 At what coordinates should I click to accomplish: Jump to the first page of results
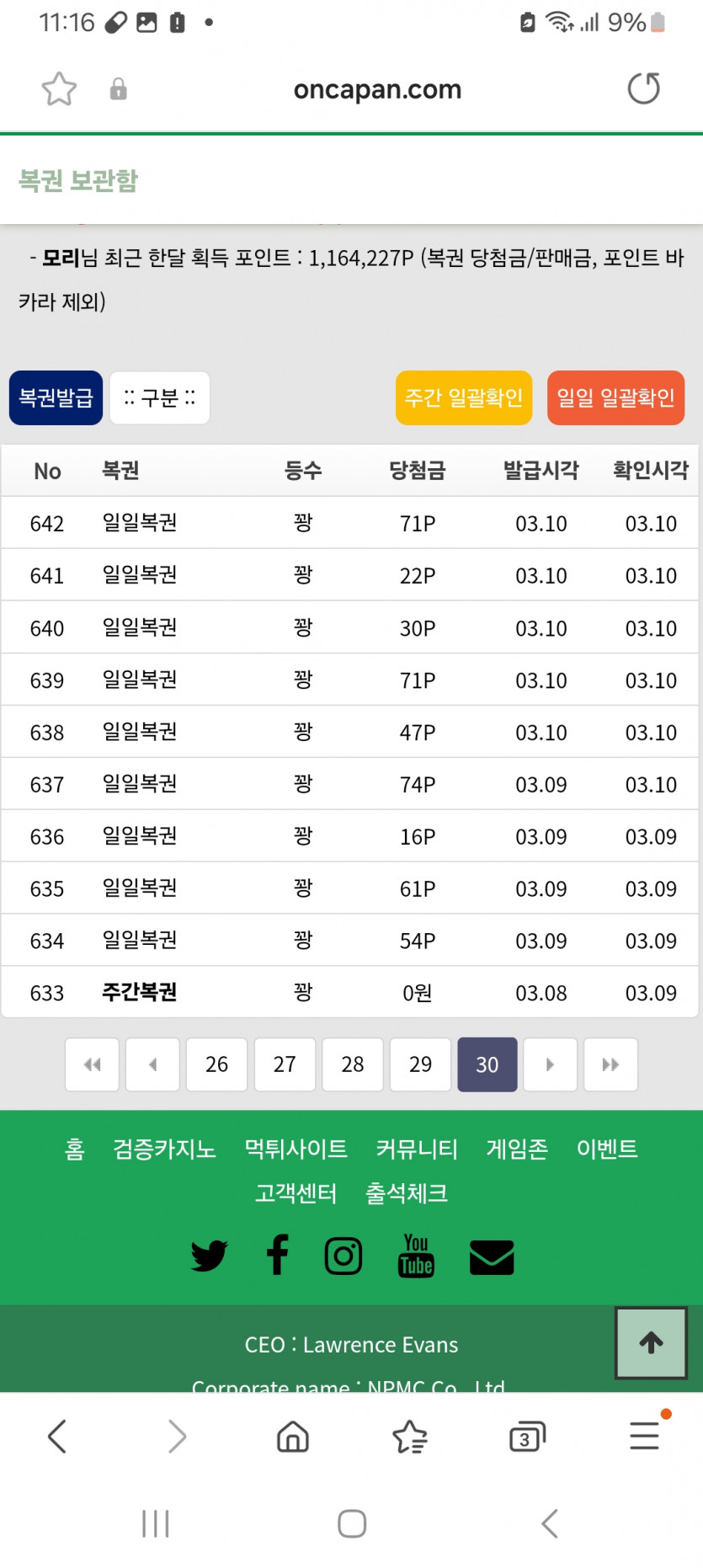(93, 1064)
